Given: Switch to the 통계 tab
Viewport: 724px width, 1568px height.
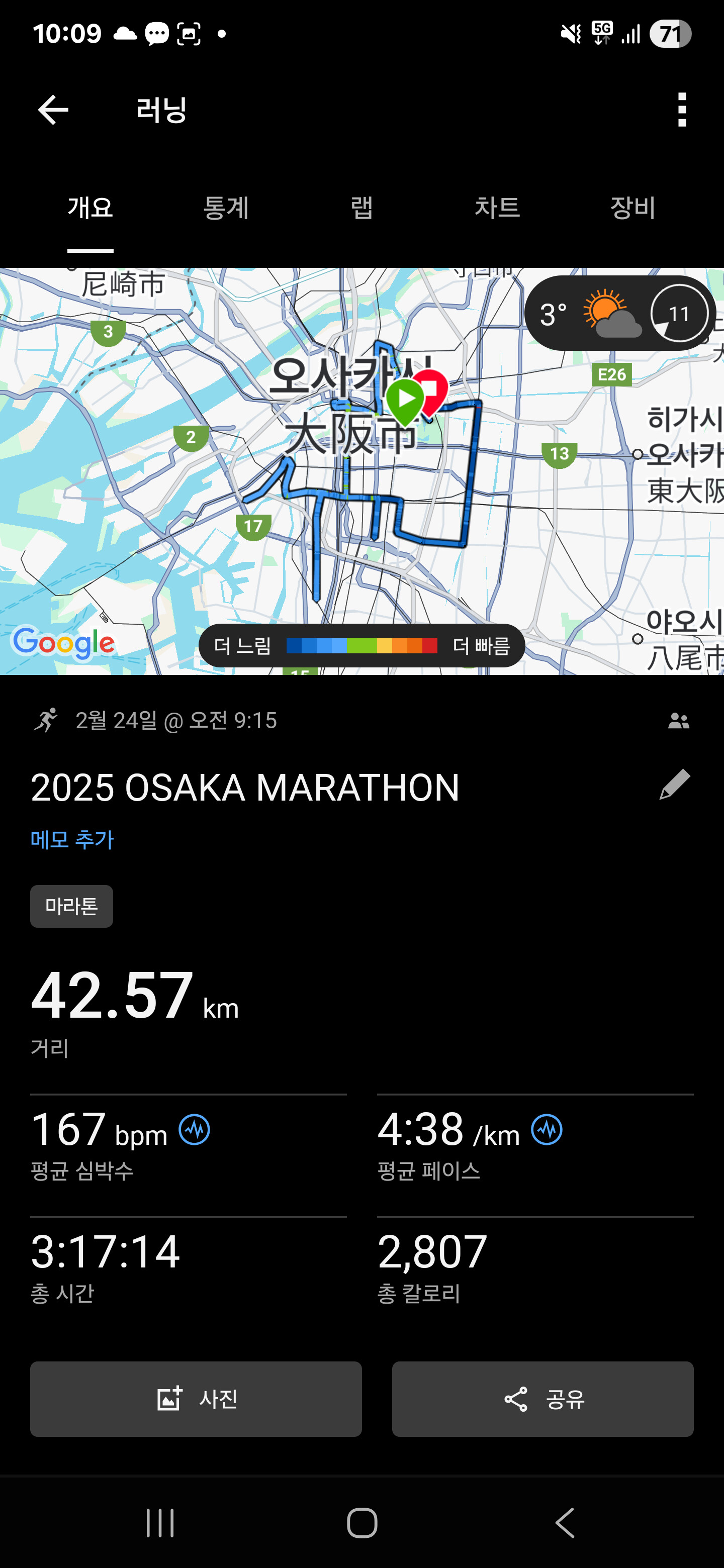Looking at the screenshot, I should (226, 208).
